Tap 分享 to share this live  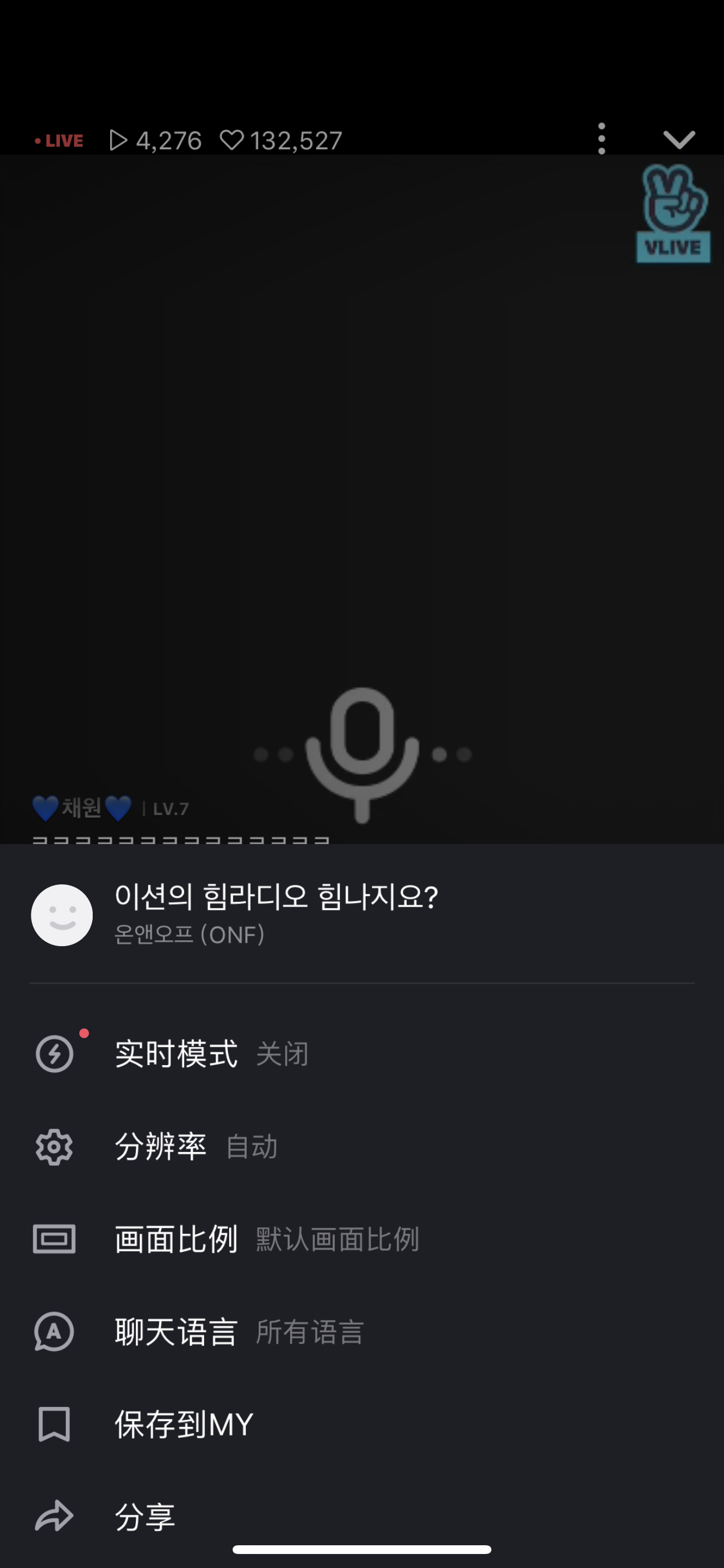[362, 1516]
